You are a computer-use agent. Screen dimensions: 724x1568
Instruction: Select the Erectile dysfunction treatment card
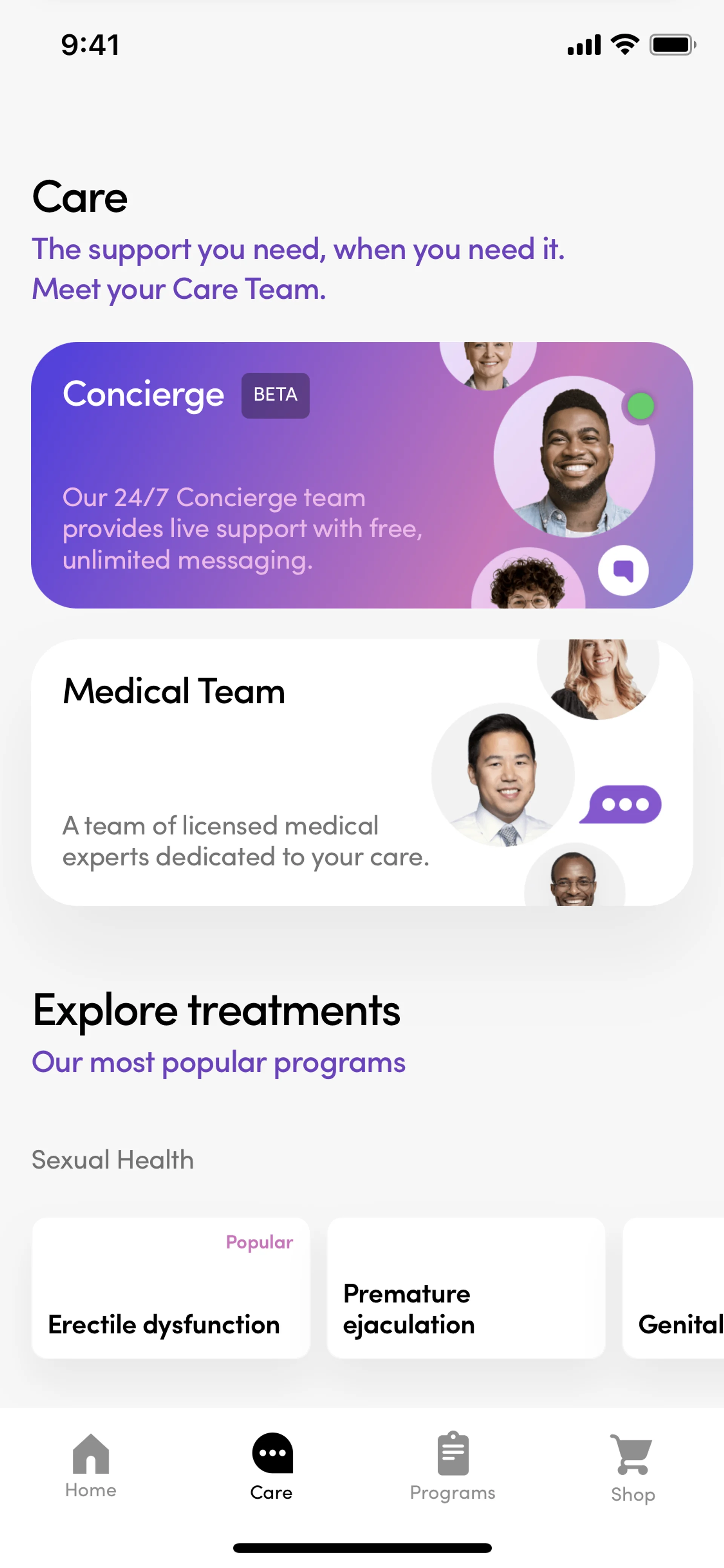[170, 1287]
